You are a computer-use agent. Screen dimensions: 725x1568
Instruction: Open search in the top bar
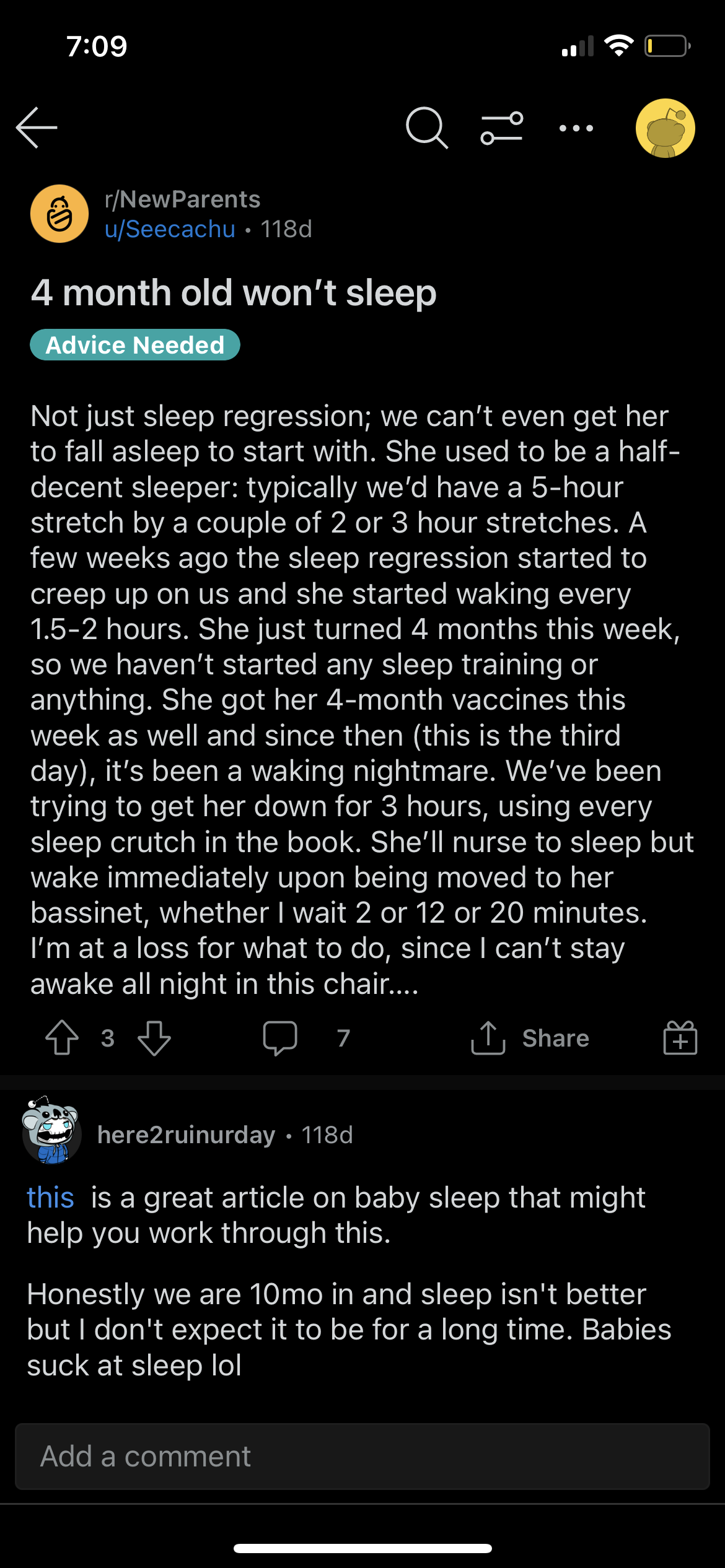point(426,128)
